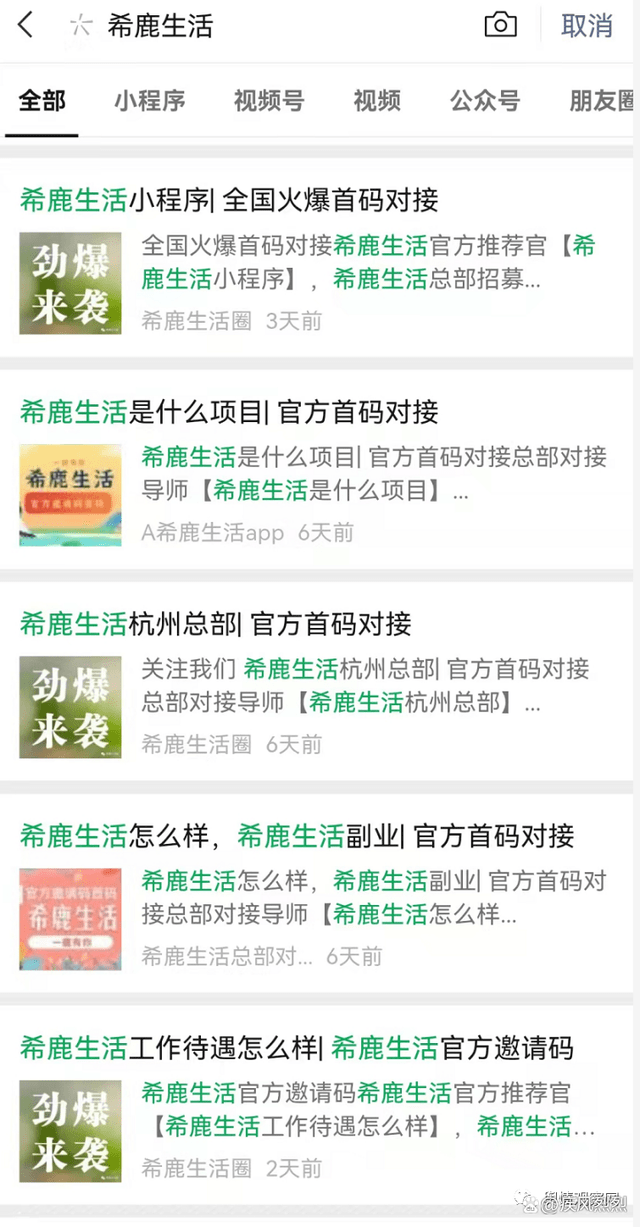640x1227 pixels.
Task: Open the 公众号 tab
Action: 485,100
